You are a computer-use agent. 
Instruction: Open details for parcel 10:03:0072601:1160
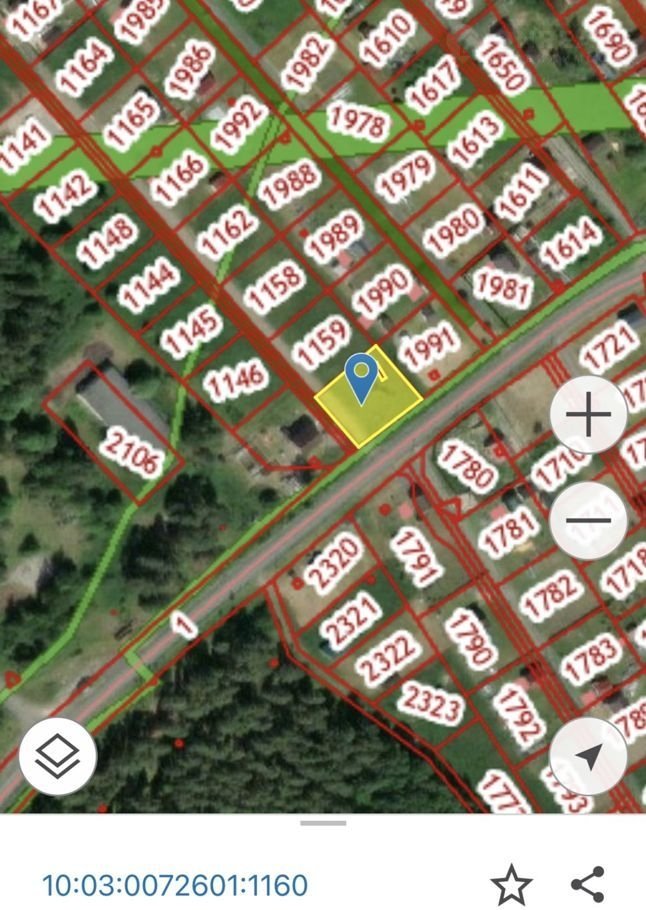coord(175,885)
